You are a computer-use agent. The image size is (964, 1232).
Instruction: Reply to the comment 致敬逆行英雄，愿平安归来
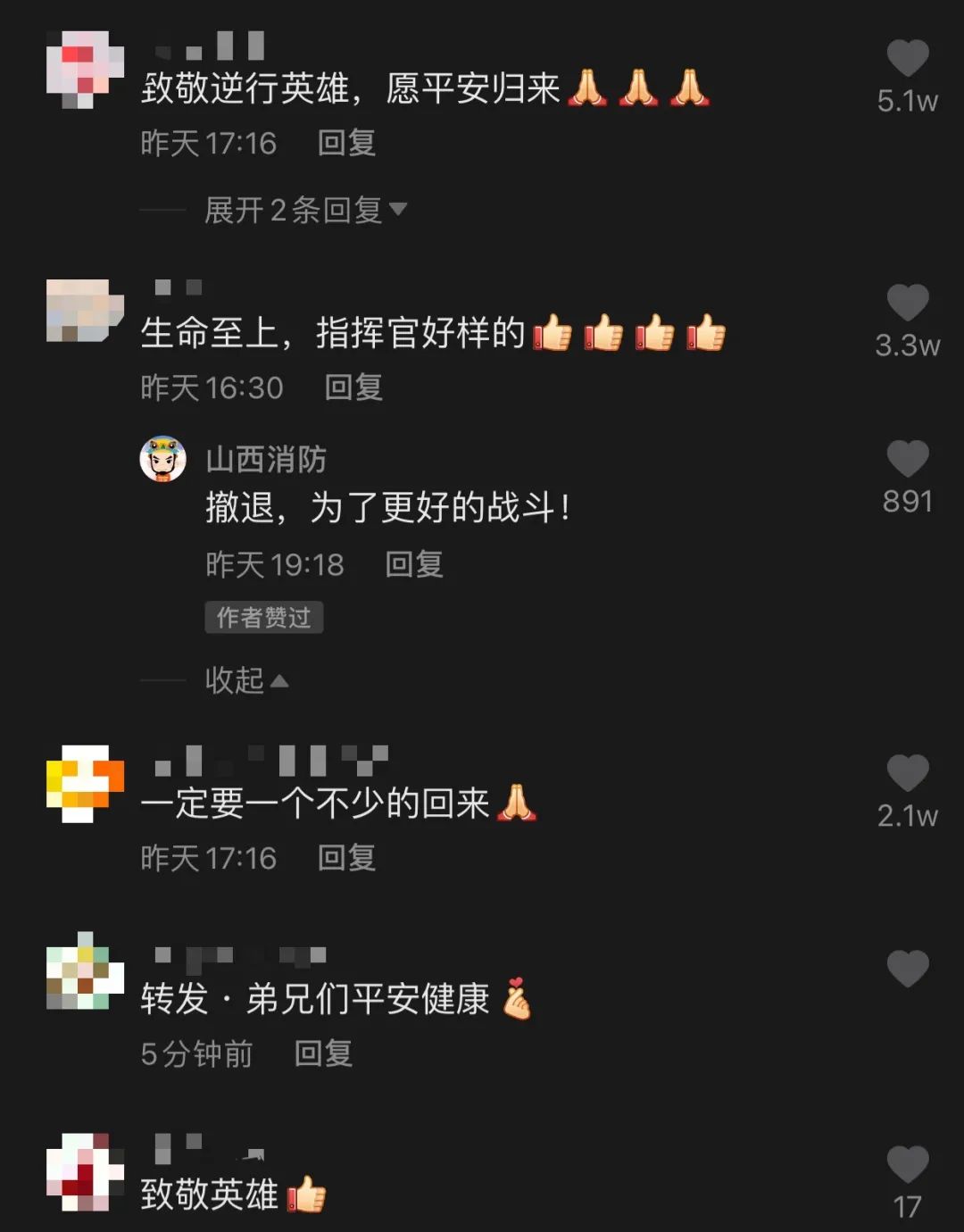click(x=347, y=143)
